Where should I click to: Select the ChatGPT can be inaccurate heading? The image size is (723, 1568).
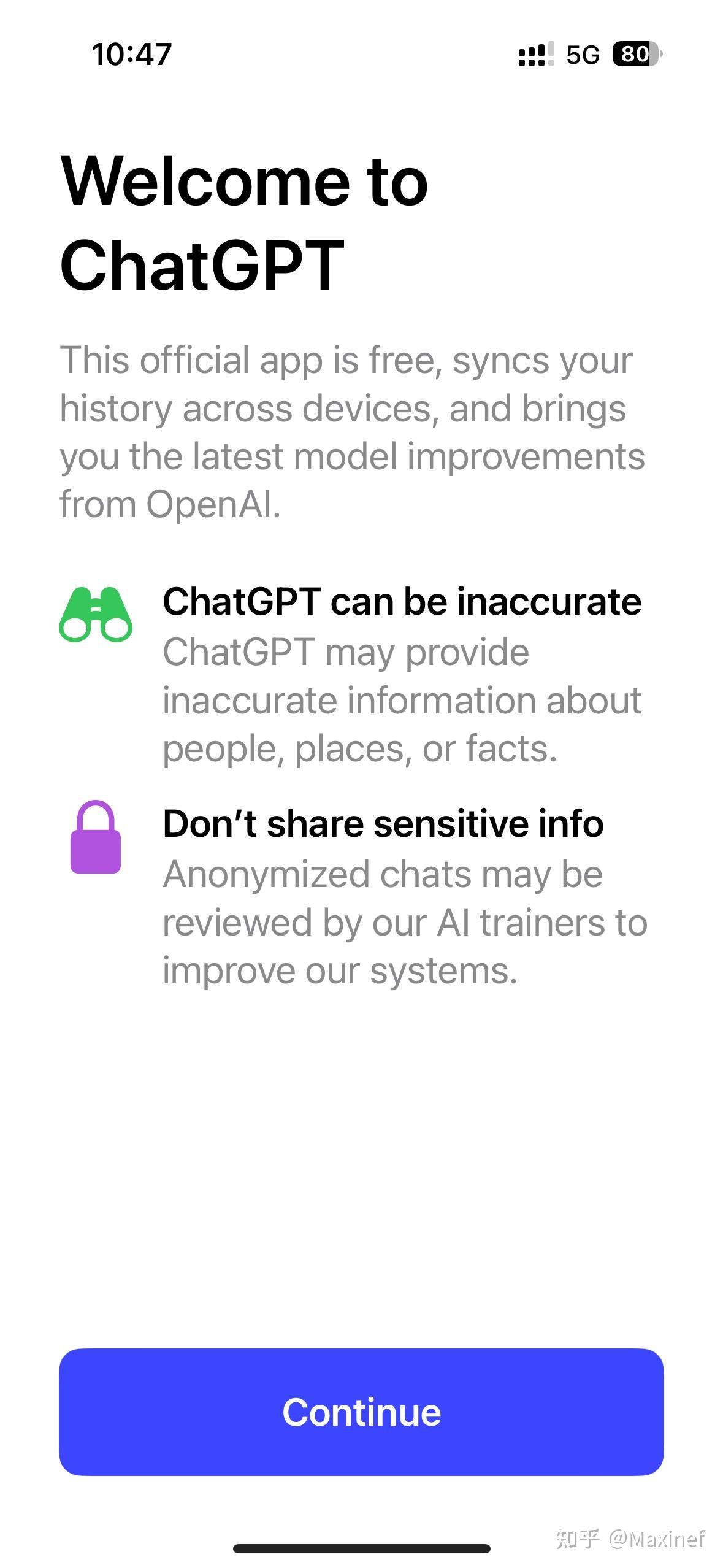(x=402, y=602)
